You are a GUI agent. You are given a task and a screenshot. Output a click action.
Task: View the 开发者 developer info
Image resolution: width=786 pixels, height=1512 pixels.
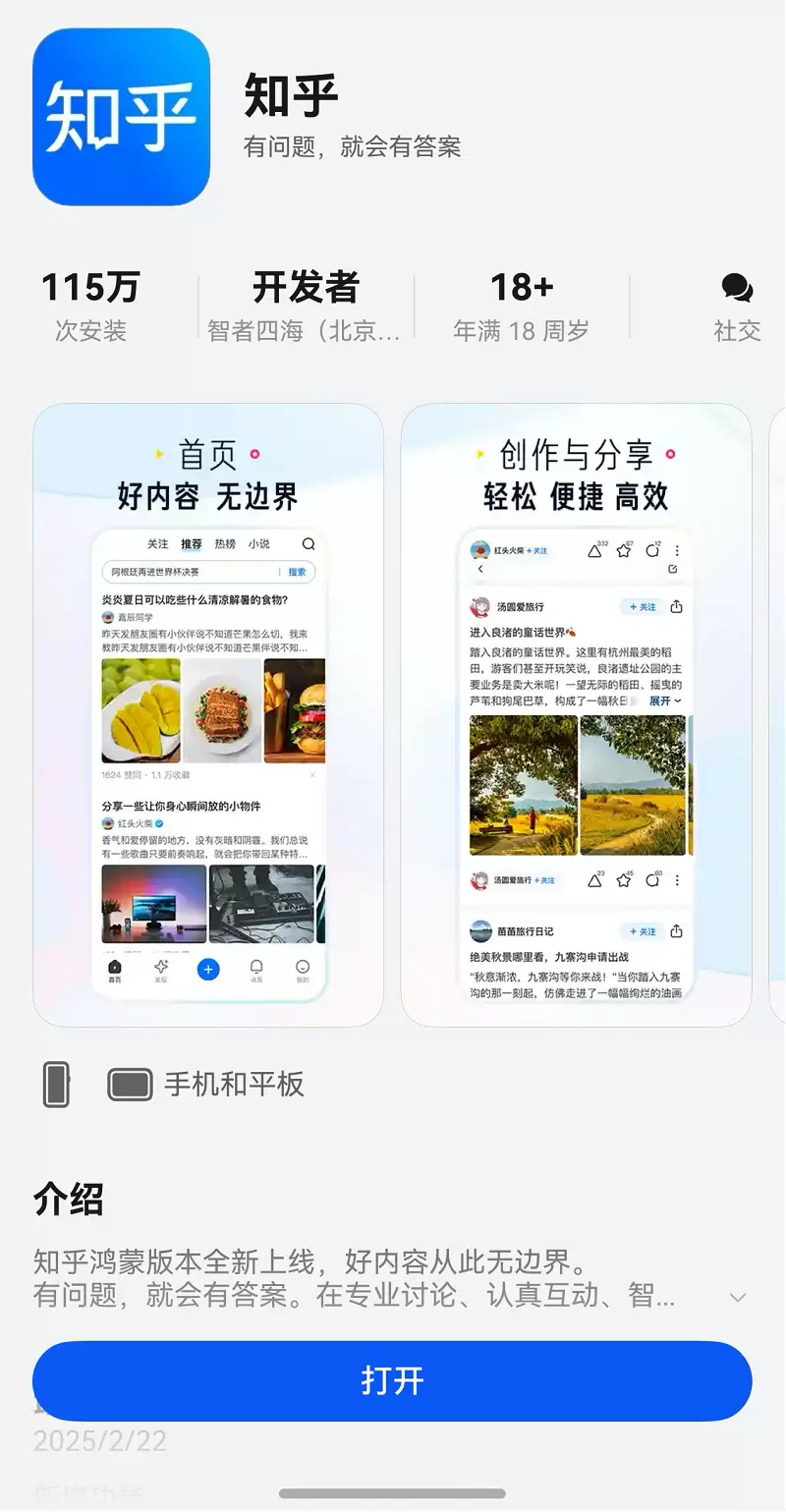pos(306,307)
